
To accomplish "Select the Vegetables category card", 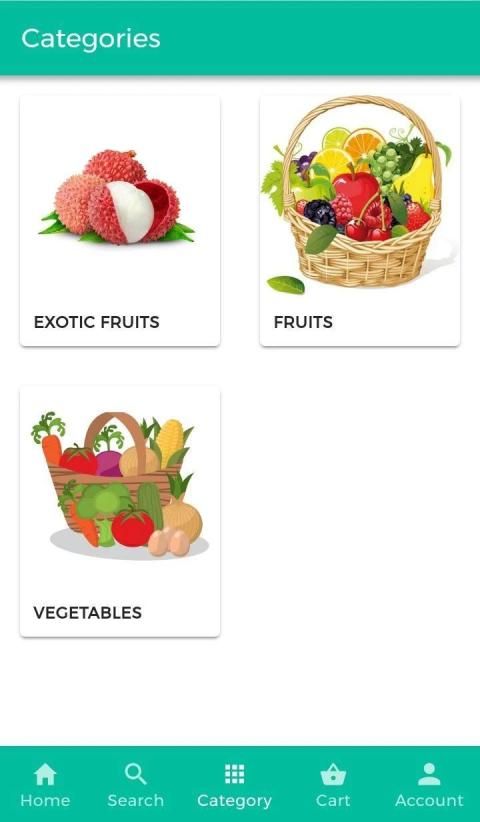I will (119, 511).
